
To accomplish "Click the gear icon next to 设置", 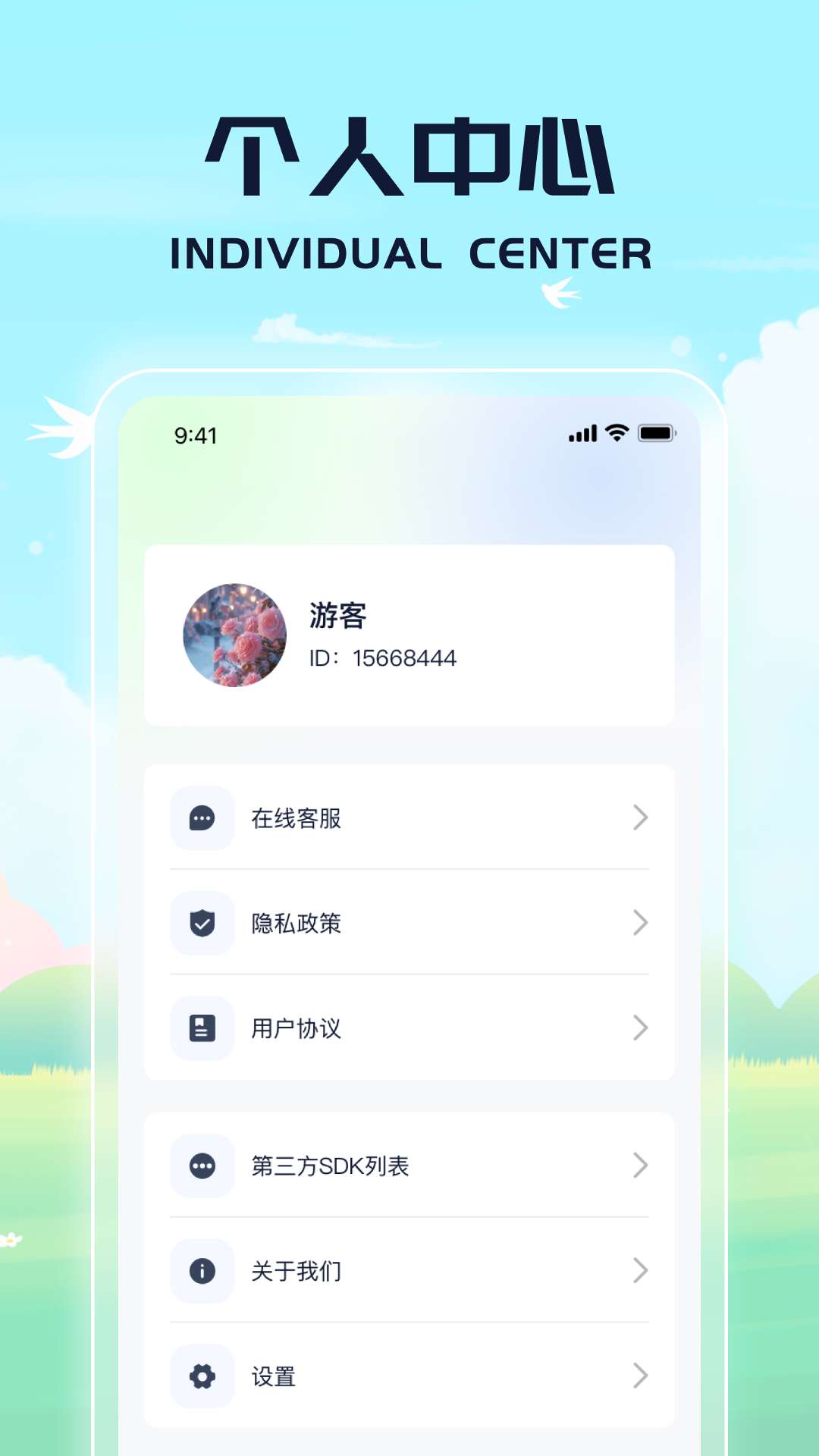I will 202,1376.
